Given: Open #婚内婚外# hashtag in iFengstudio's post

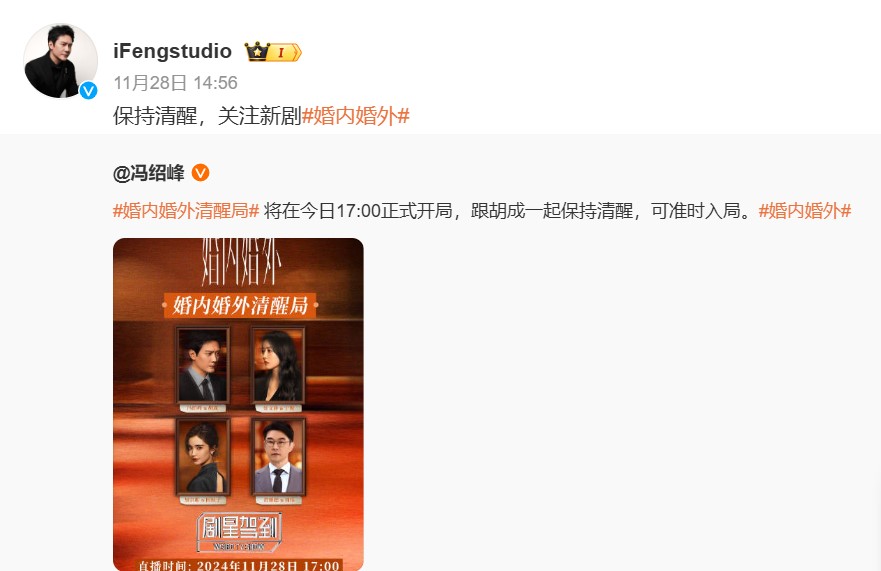Looking at the screenshot, I should click(x=356, y=115).
